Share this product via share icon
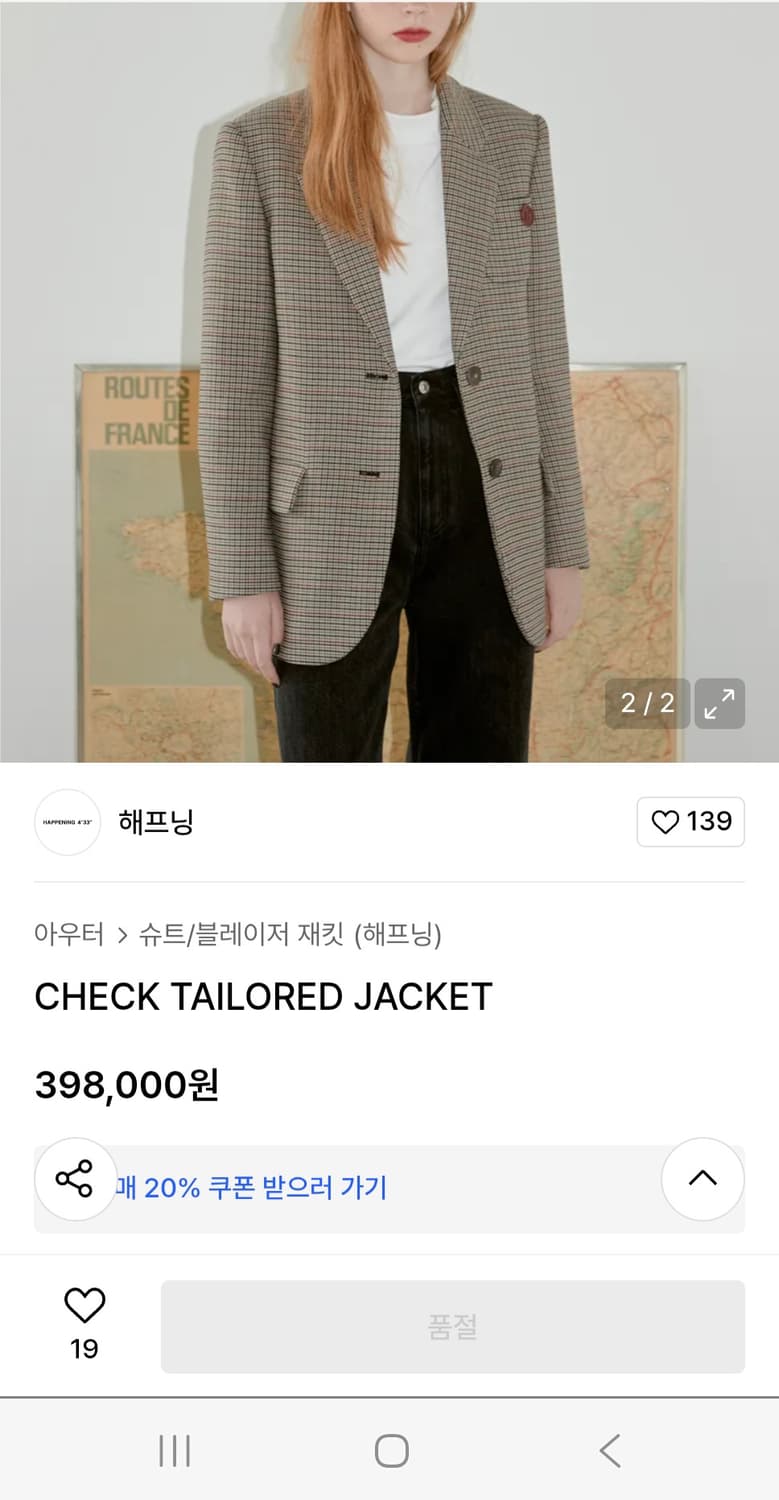 tap(75, 1180)
